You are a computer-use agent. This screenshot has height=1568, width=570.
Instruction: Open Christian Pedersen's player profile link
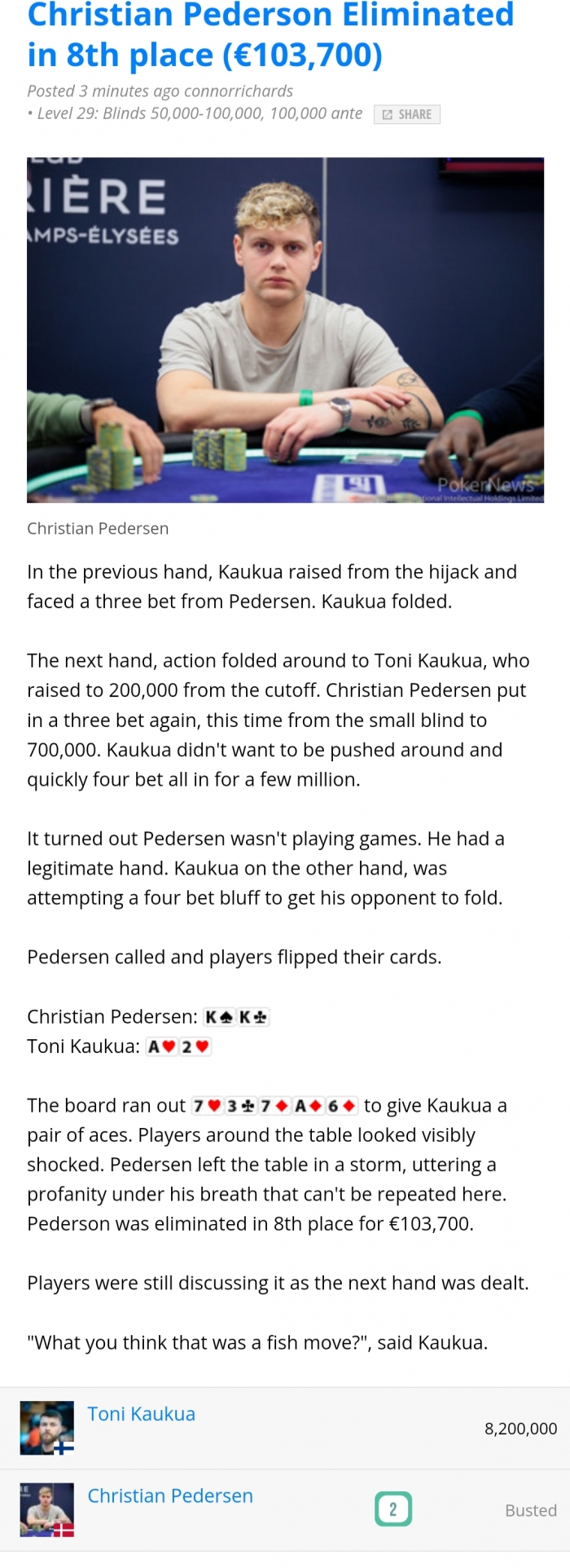pos(169,1495)
